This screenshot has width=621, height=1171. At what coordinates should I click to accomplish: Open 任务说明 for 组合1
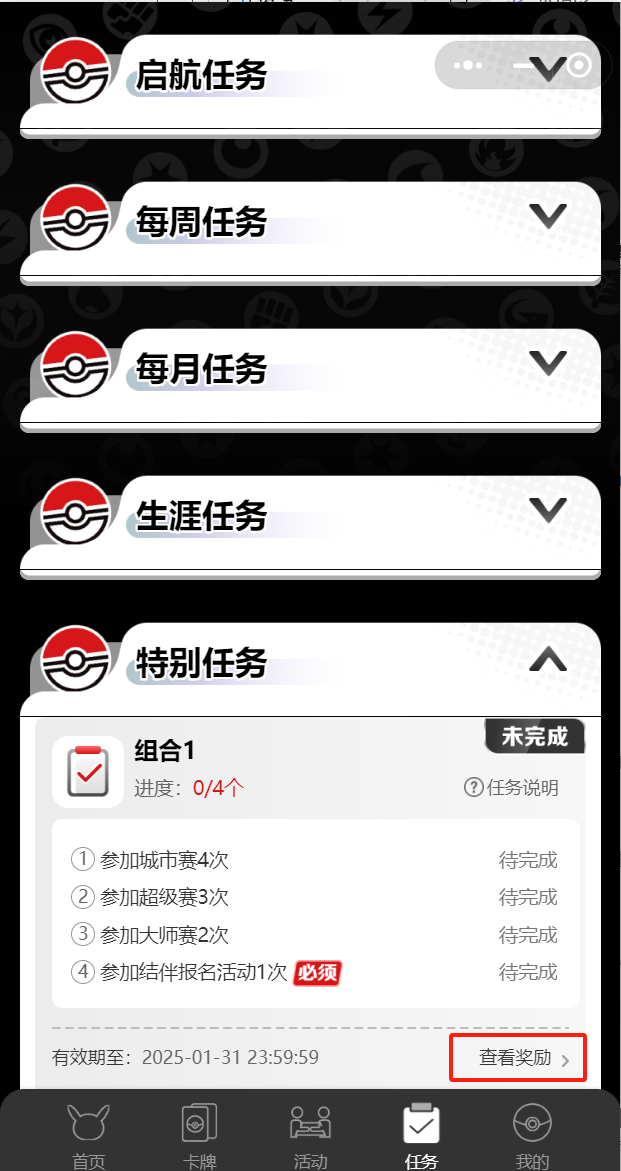(x=512, y=788)
